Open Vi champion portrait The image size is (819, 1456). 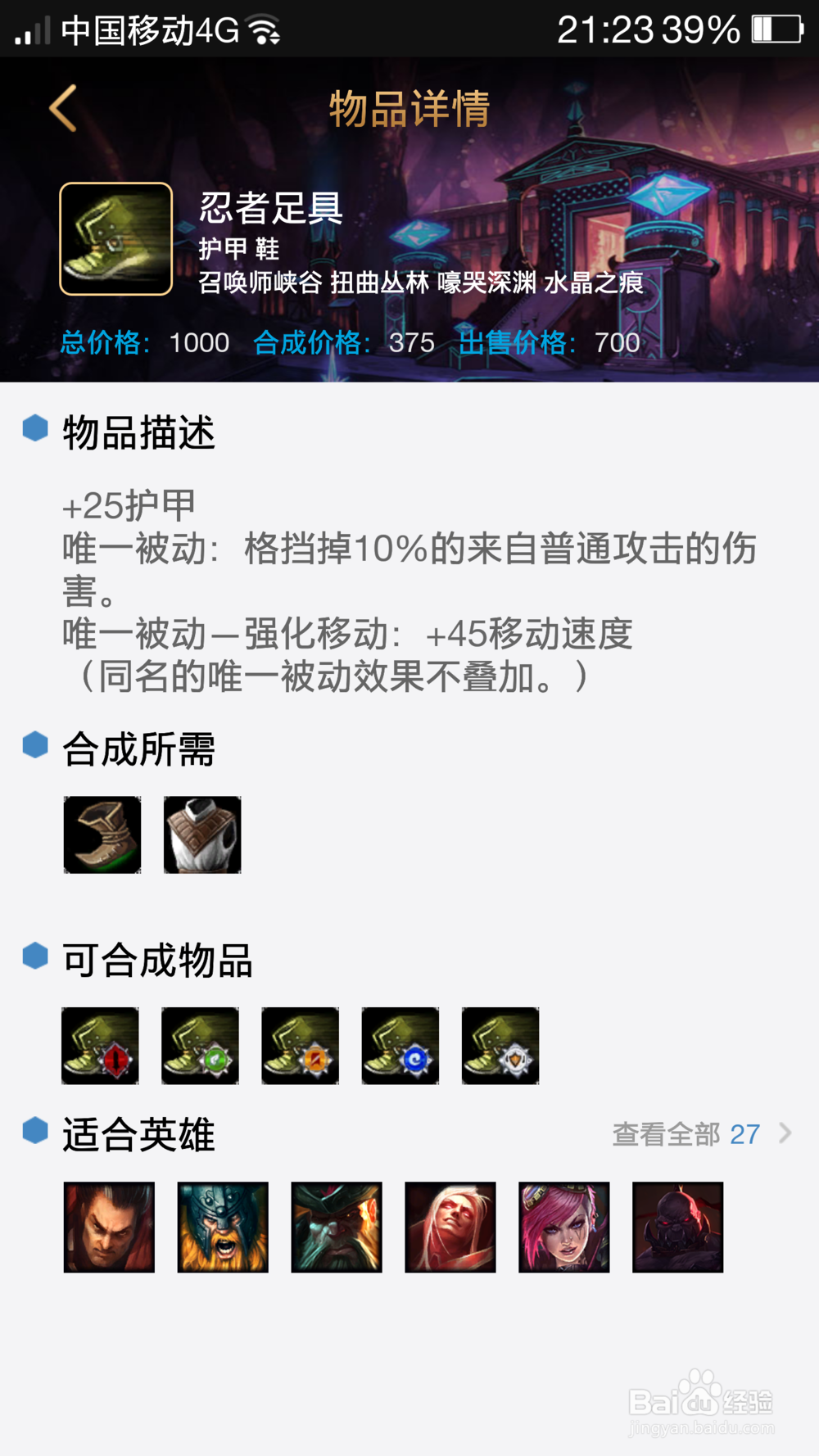pyautogui.click(x=564, y=1227)
